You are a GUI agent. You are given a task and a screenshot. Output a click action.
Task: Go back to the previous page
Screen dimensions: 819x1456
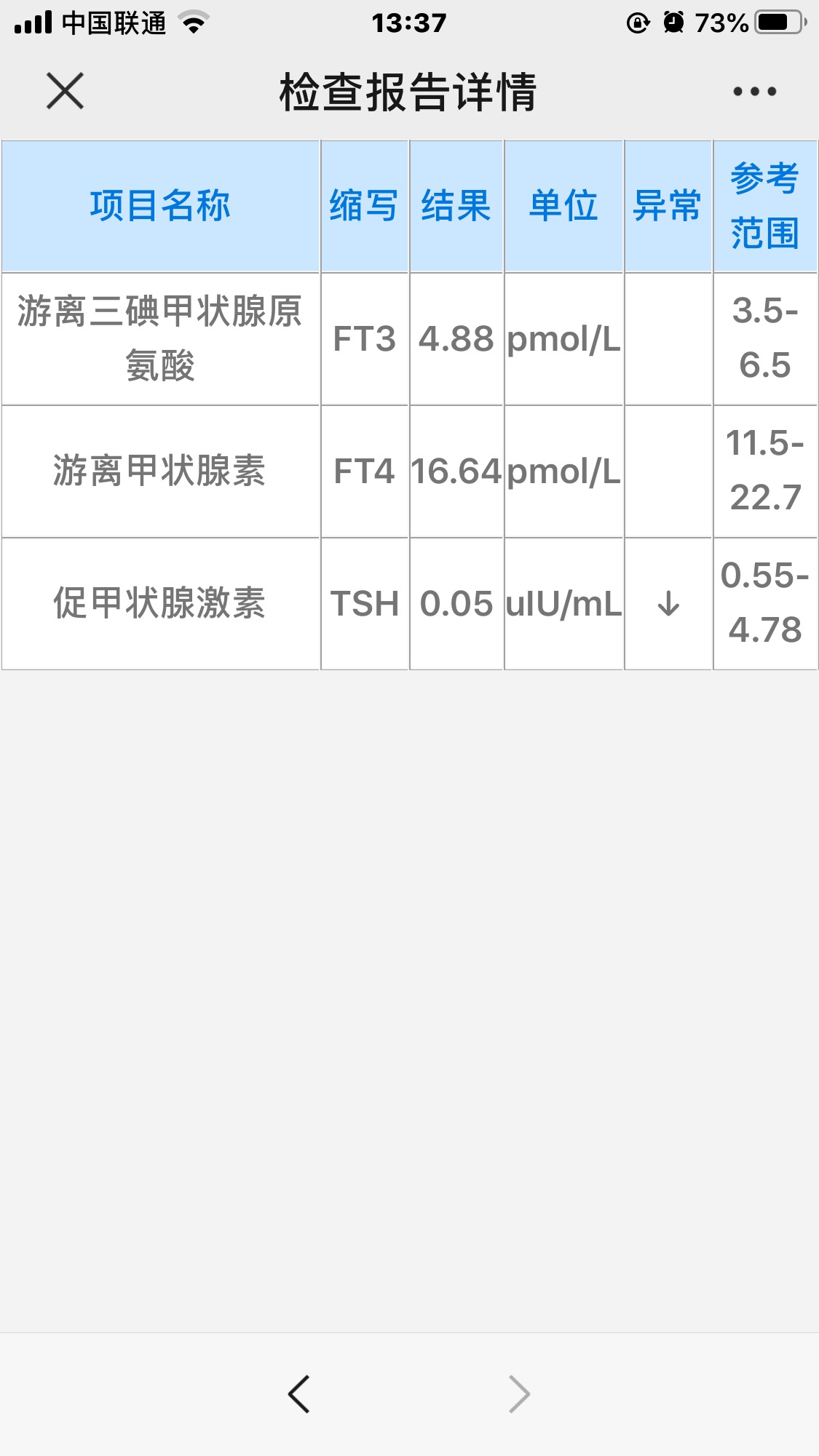[299, 1394]
